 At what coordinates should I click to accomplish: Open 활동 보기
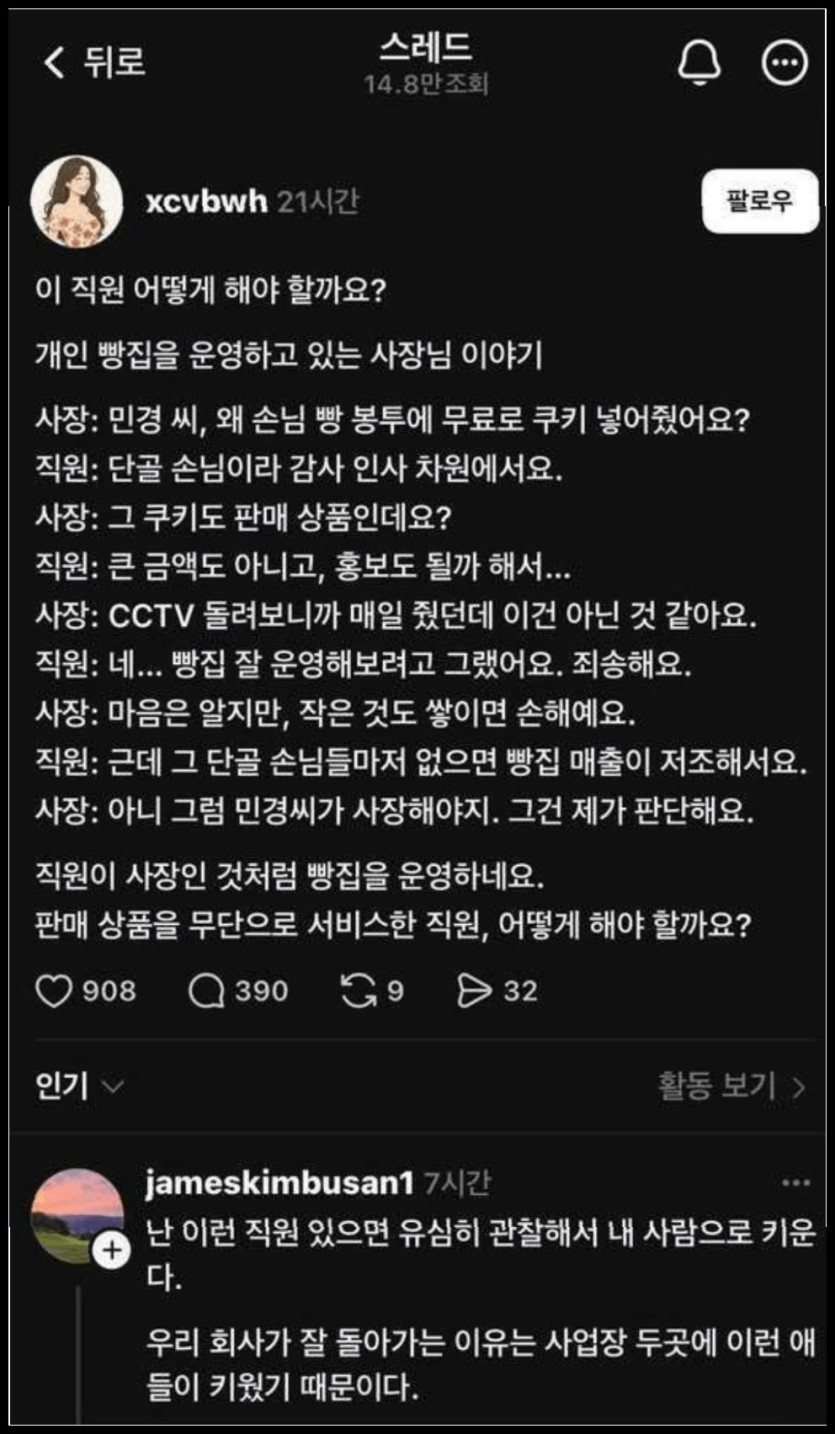pyautogui.click(x=731, y=1086)
